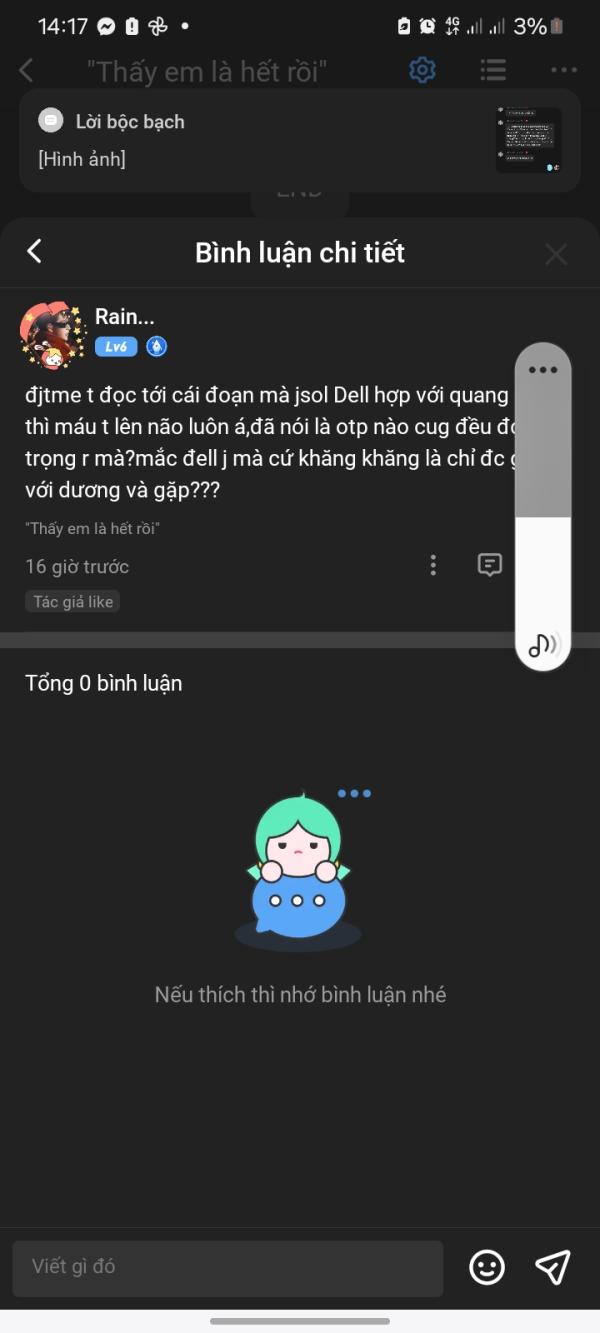Send the comment
The image size is (600, 1333).
[x=552, y=1267]
